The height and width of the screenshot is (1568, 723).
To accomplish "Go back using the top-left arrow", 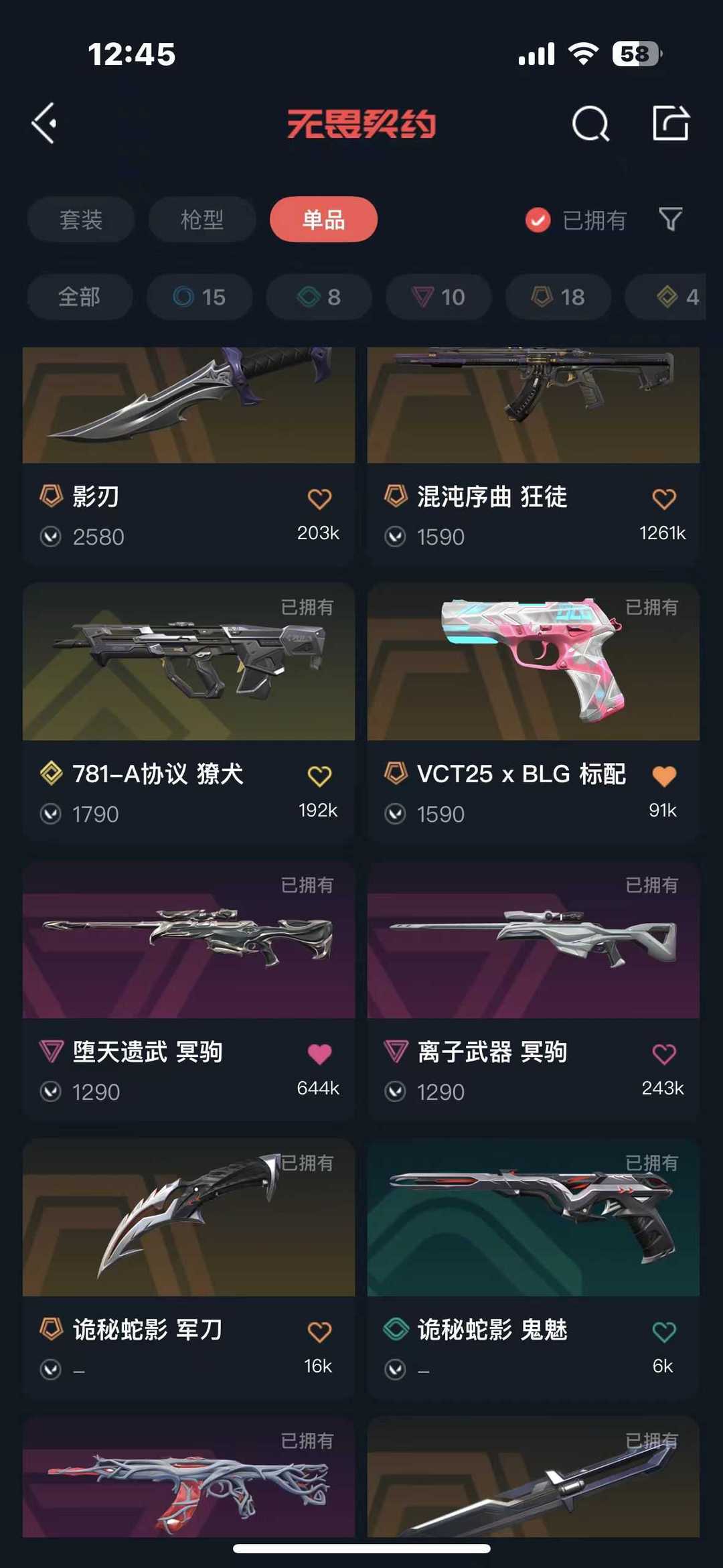I will point(44,123).
